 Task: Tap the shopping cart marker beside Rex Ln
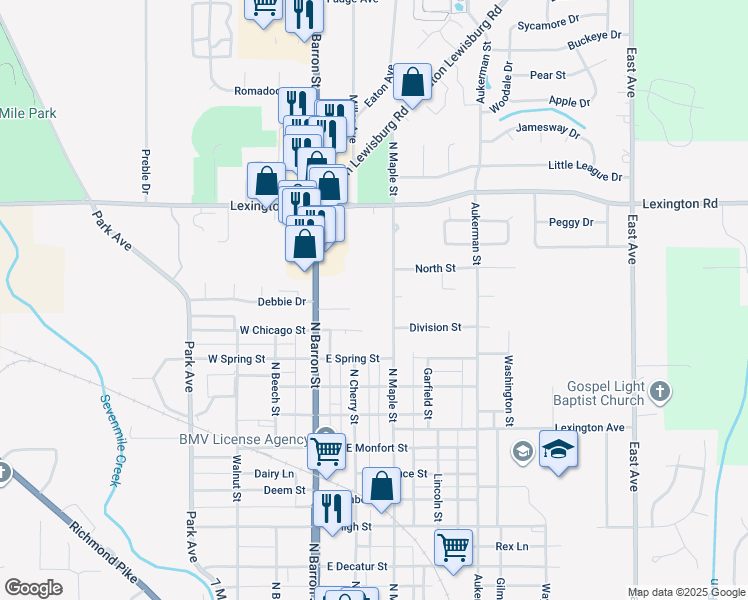tap(454, 548)
